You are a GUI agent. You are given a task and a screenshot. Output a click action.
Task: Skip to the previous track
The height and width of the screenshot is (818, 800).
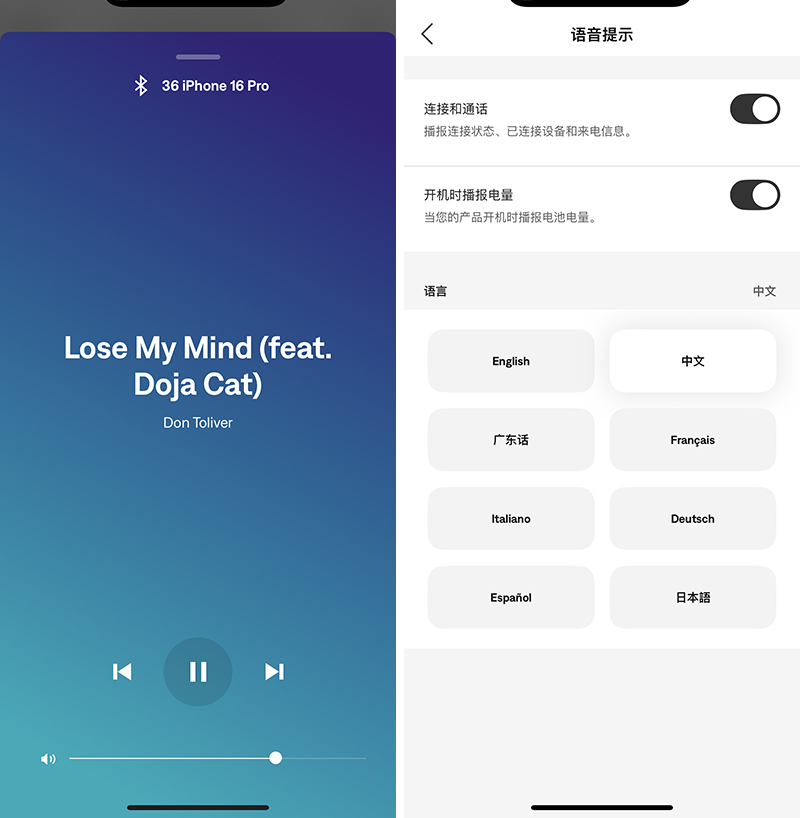point(122,672)
